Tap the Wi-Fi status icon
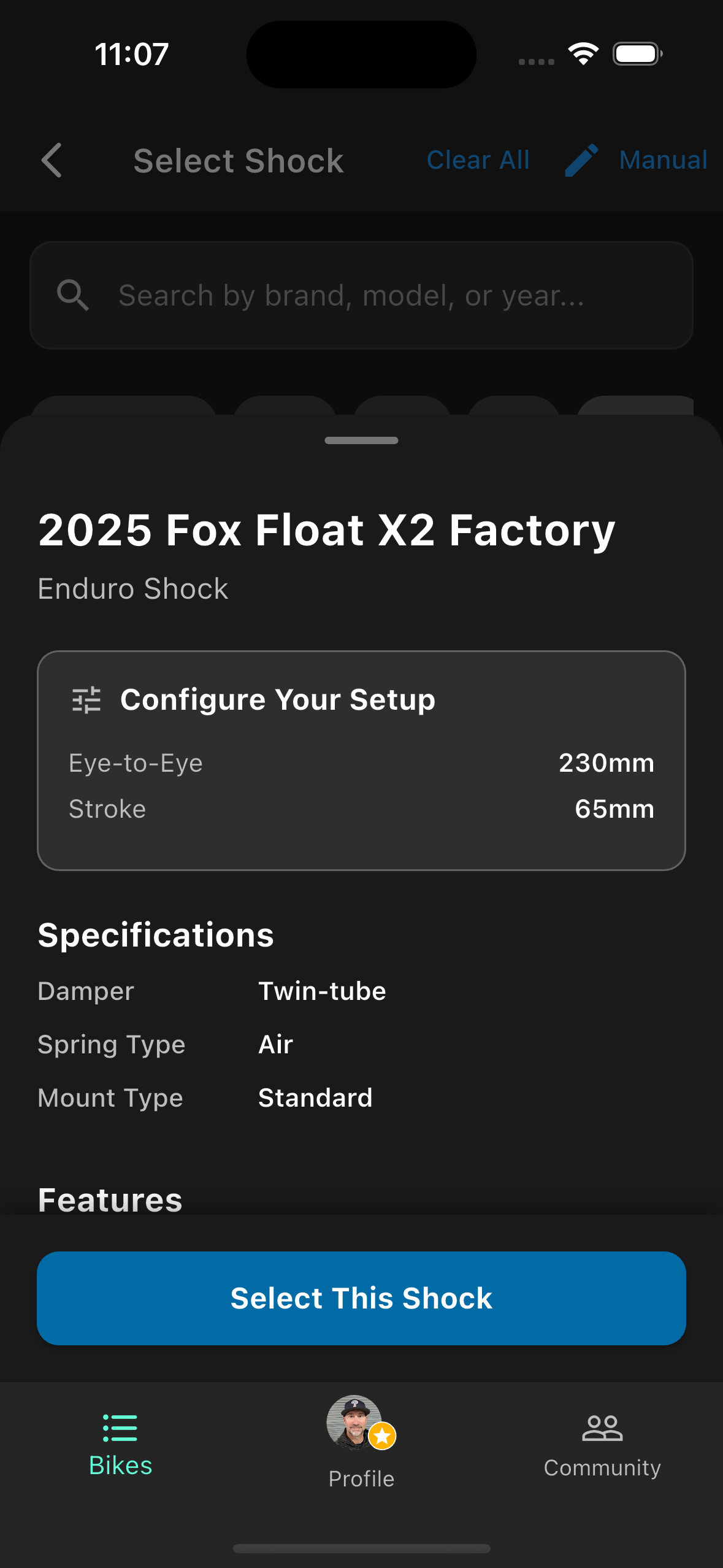The height and width of the screenshot is (1568, 723). pyautogui.click(x=583, y=54)
